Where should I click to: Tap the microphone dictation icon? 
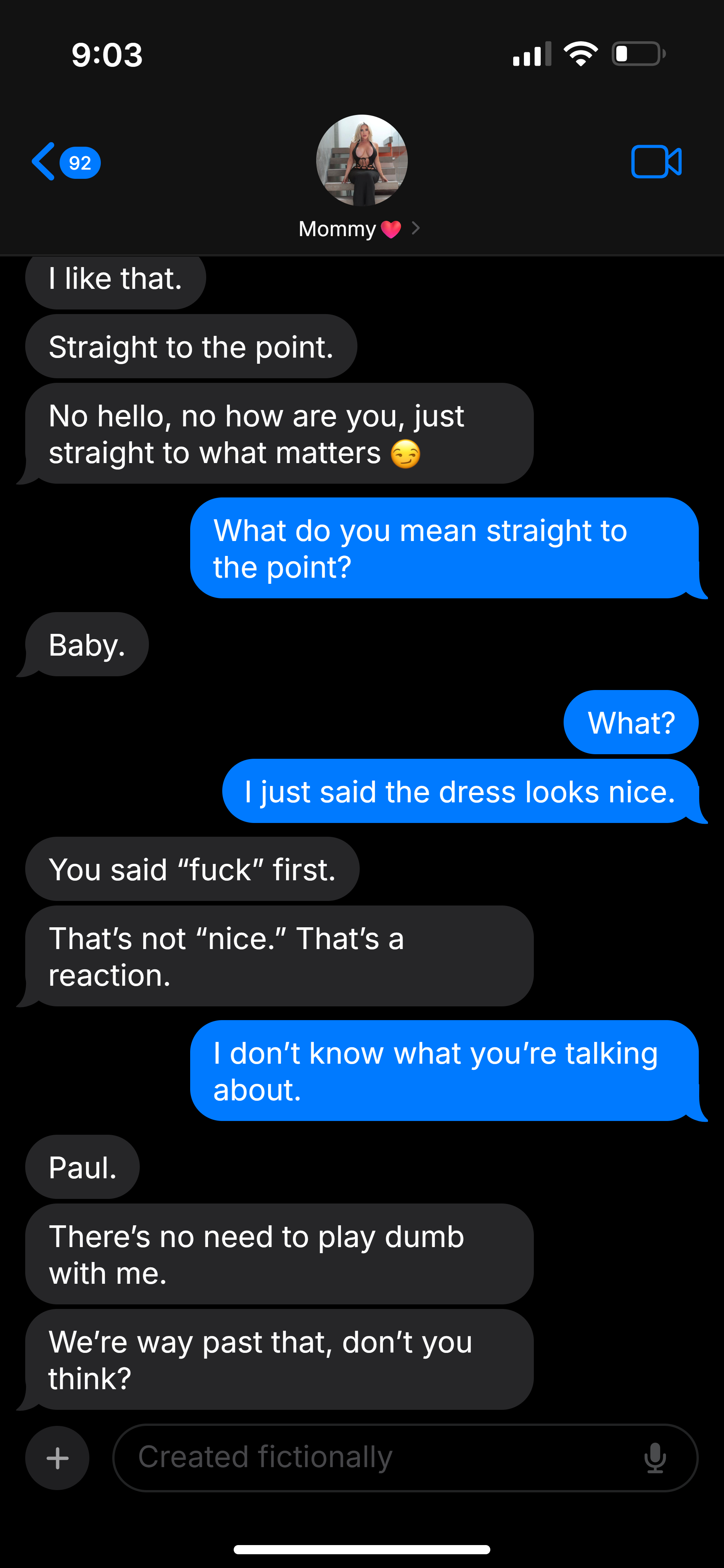(655, 1458)
